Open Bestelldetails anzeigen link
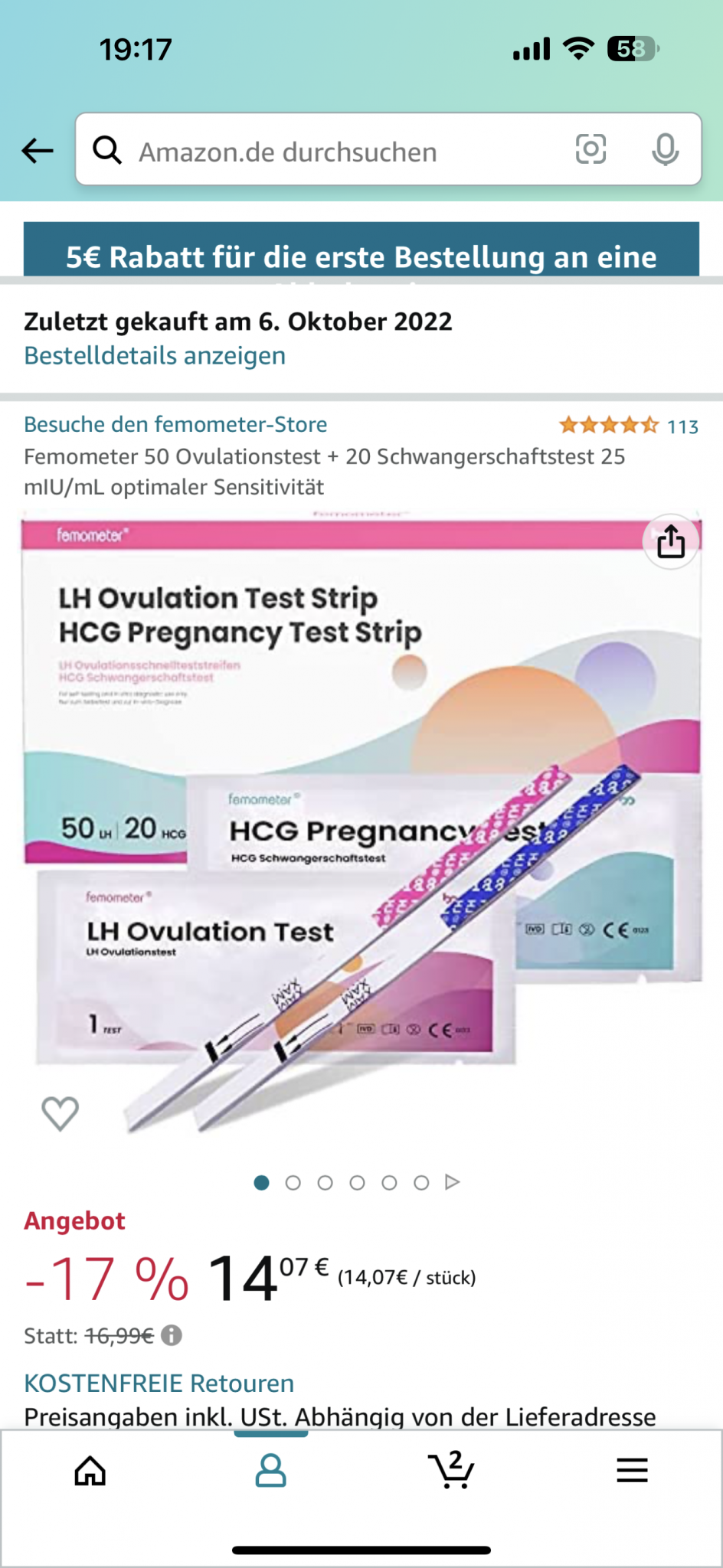Viewport: 723px width, 1568px height. (155, 356)
